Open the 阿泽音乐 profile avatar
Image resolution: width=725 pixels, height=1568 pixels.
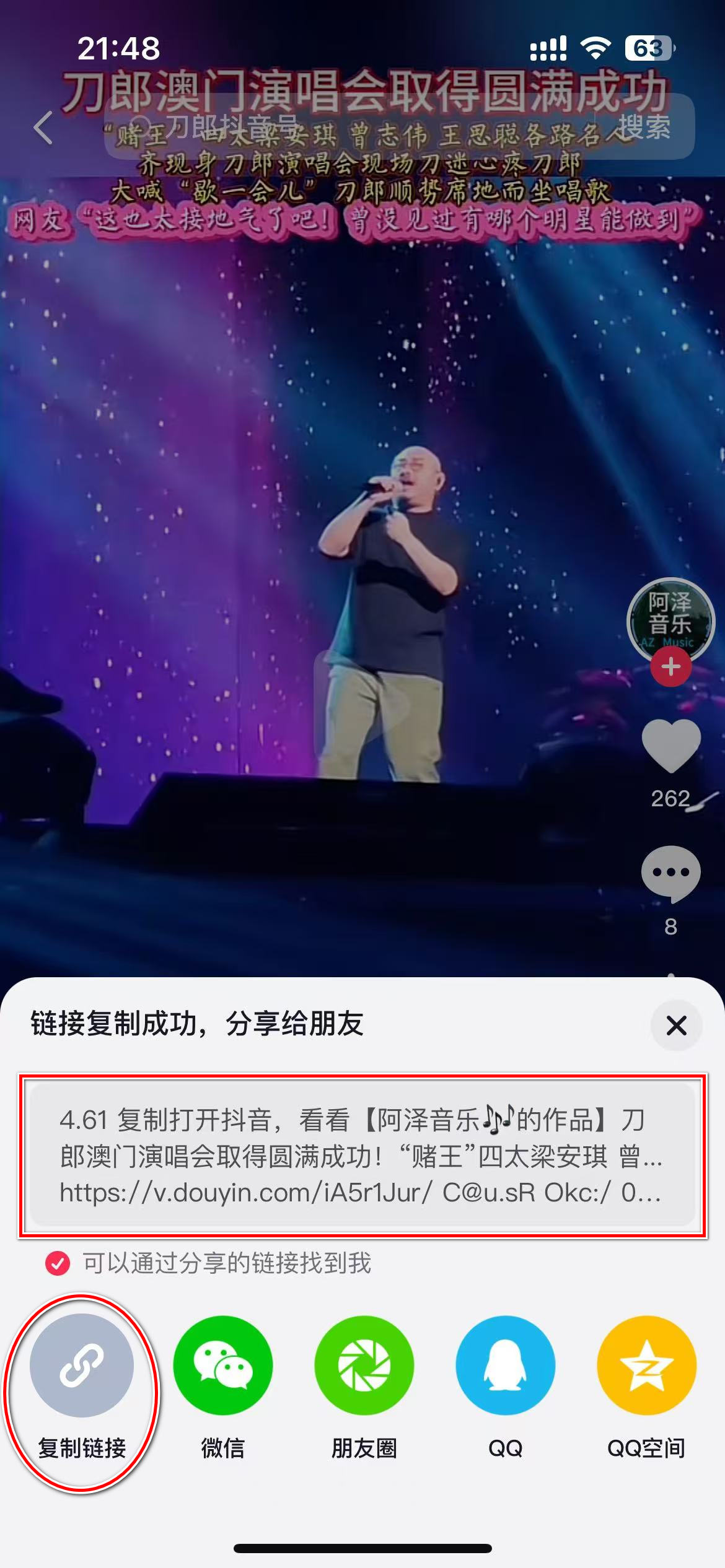(x=670, y=619)
